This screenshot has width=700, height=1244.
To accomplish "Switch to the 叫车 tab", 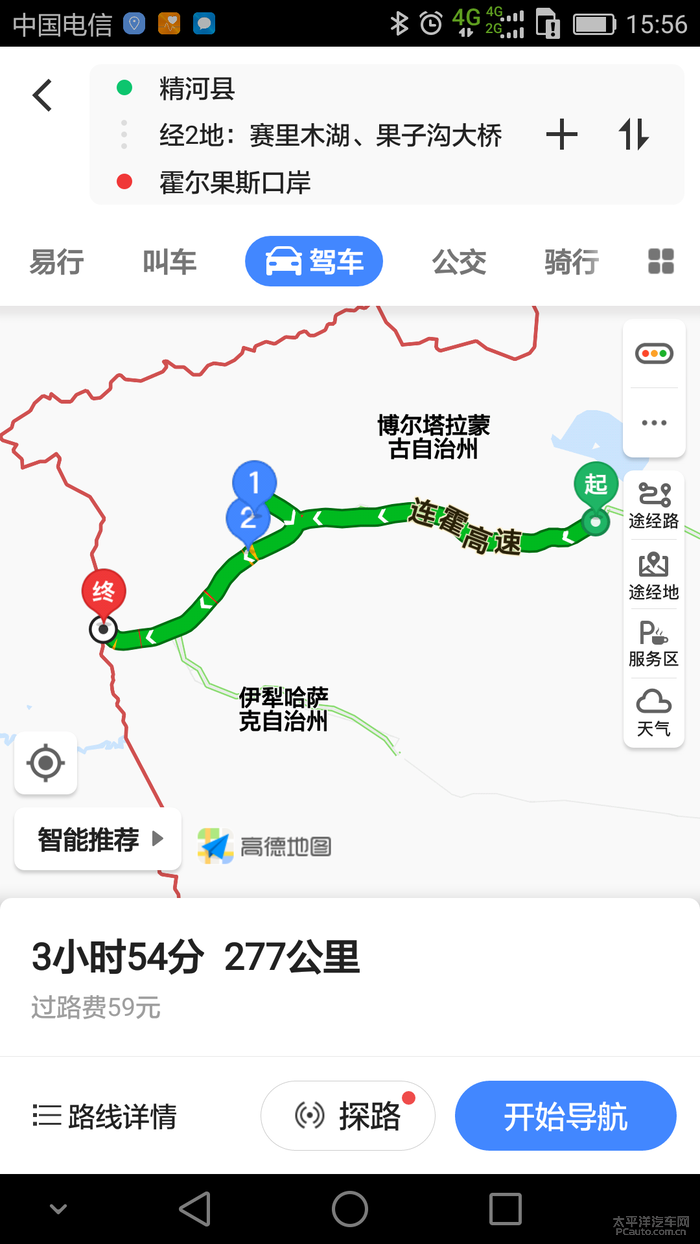I will (x=170, y=262).
